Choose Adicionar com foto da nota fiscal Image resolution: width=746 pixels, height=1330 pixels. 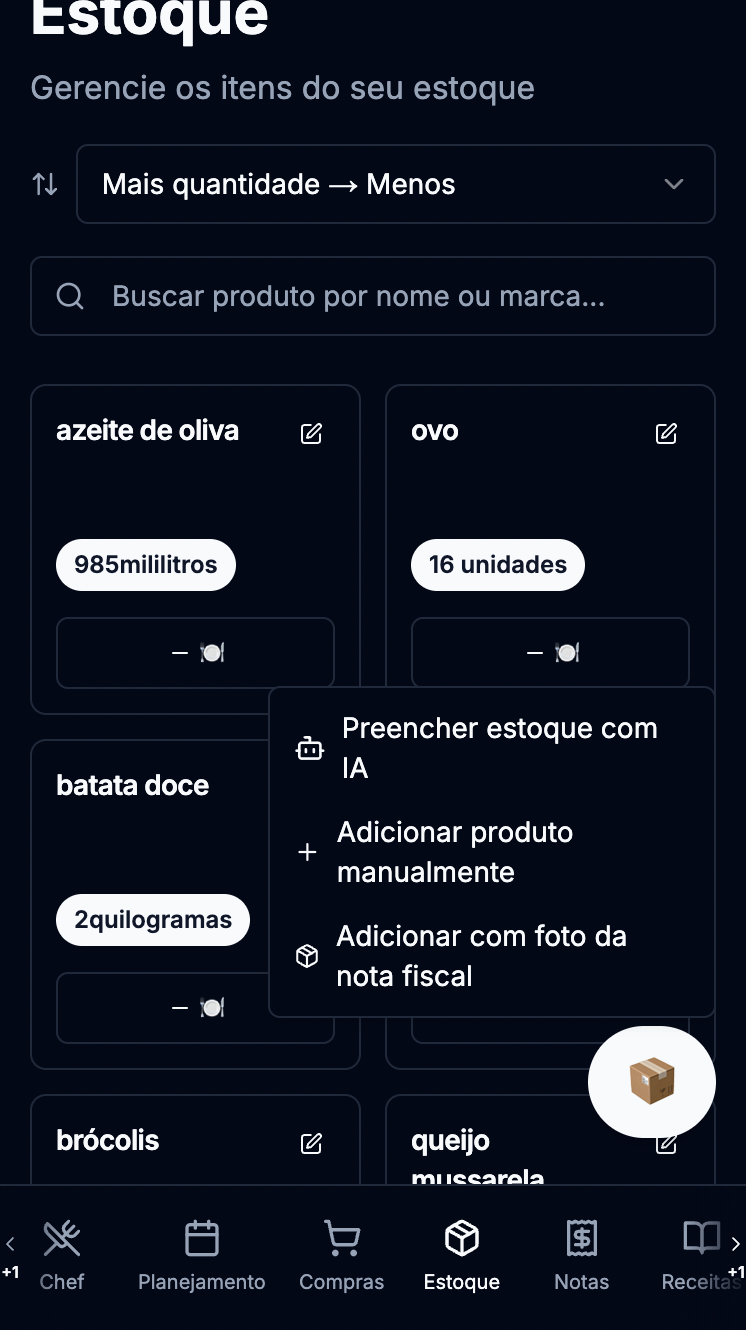(482, 955)
